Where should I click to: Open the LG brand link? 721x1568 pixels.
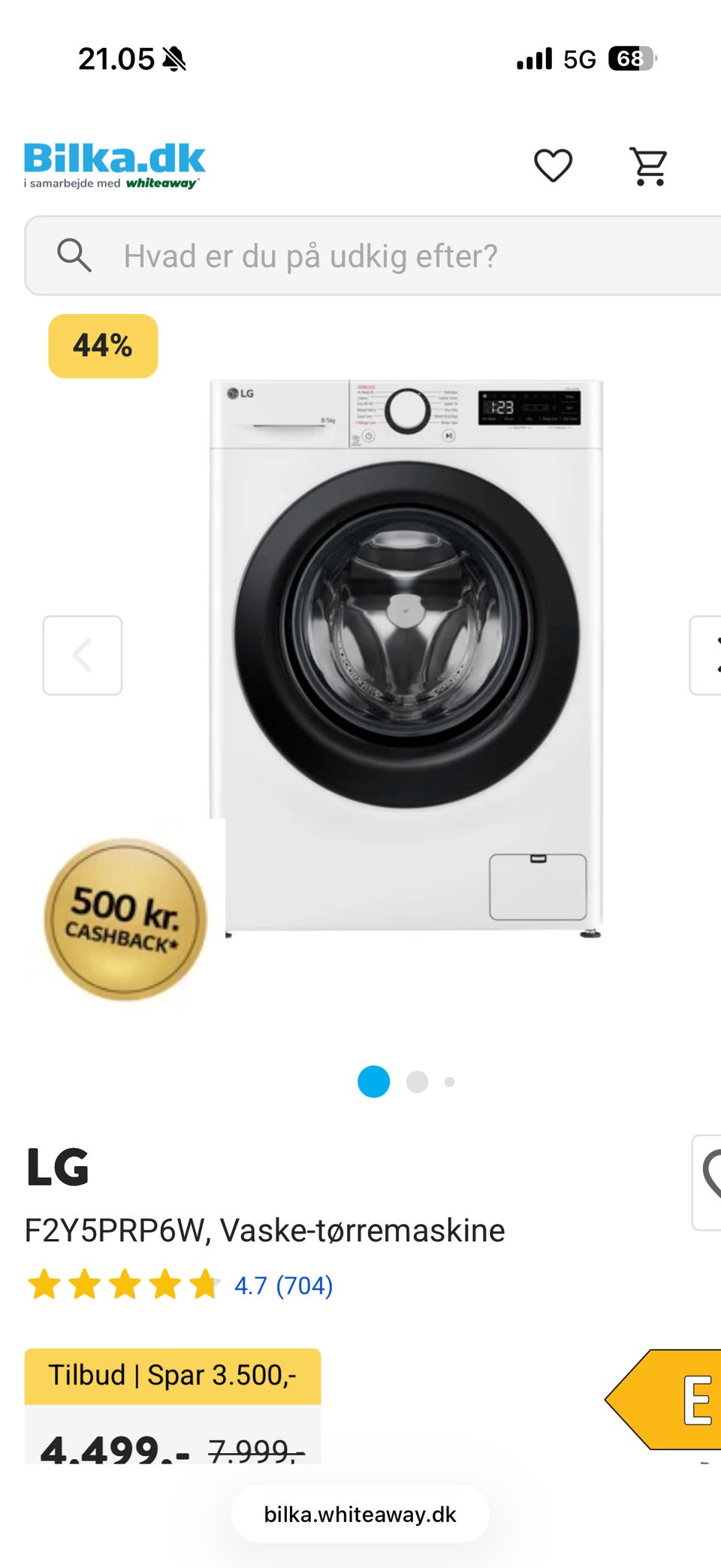(x=57, y=1167)
